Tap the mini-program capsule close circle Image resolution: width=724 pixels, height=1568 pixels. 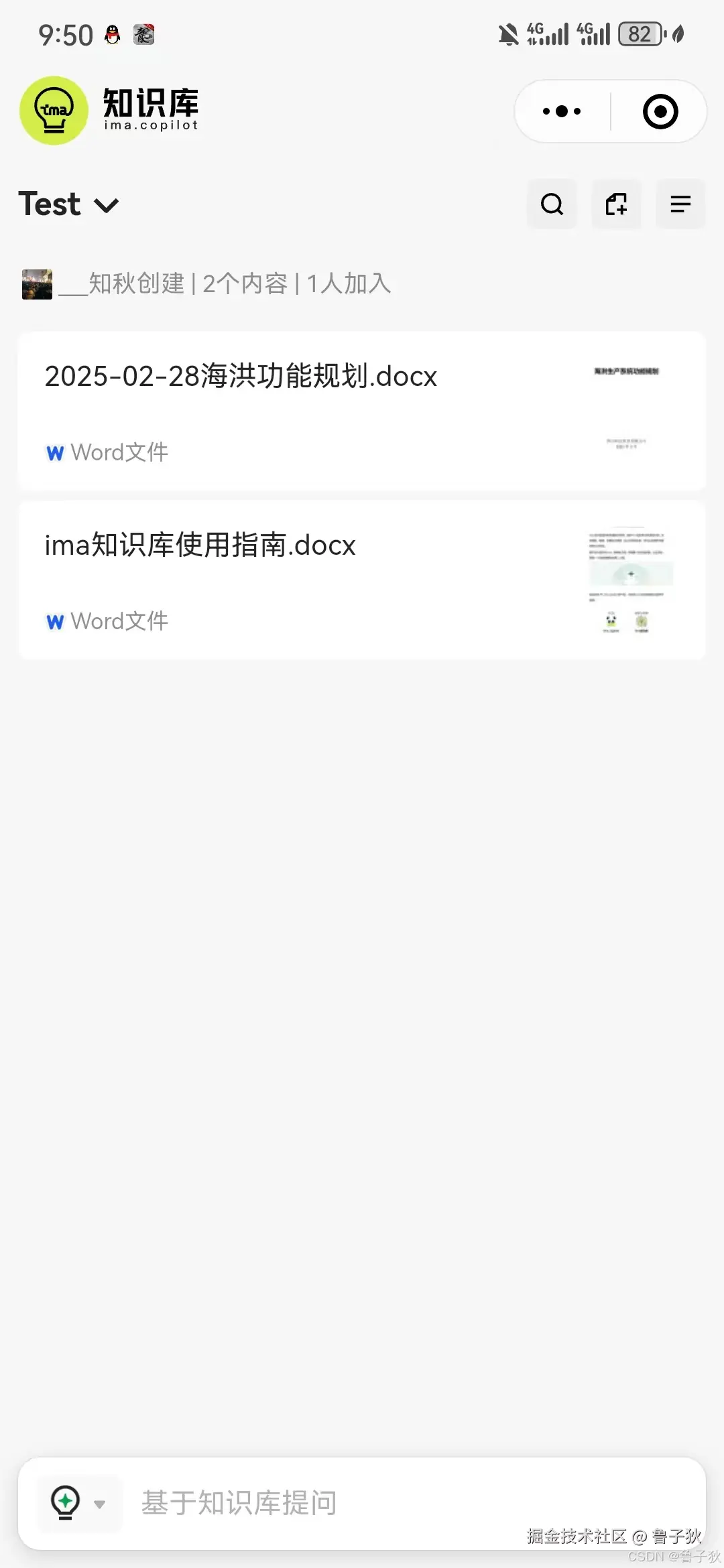click(x=659, y=111)
